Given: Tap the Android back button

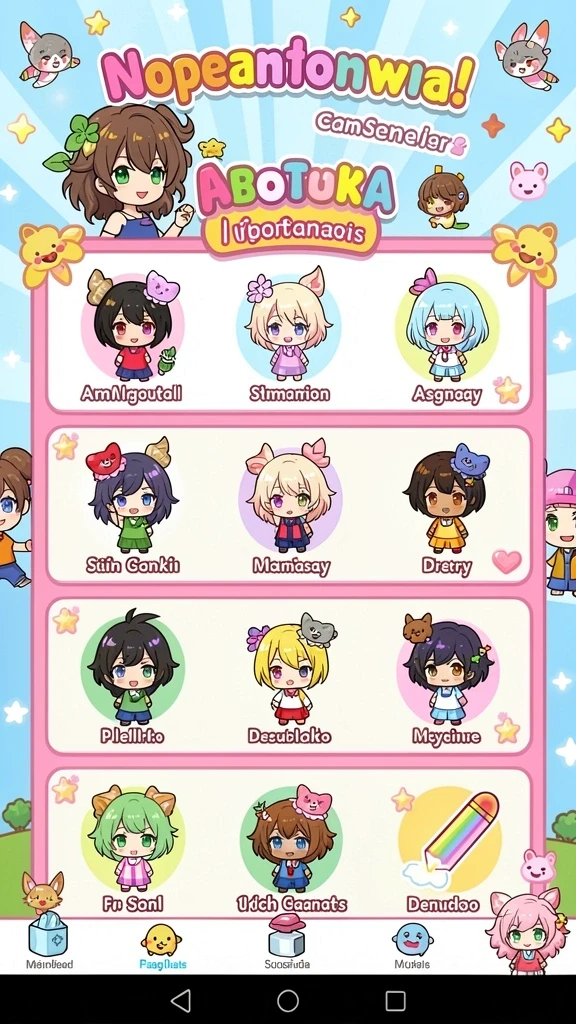Looking at the screenshot, I should coord(181,1000).
